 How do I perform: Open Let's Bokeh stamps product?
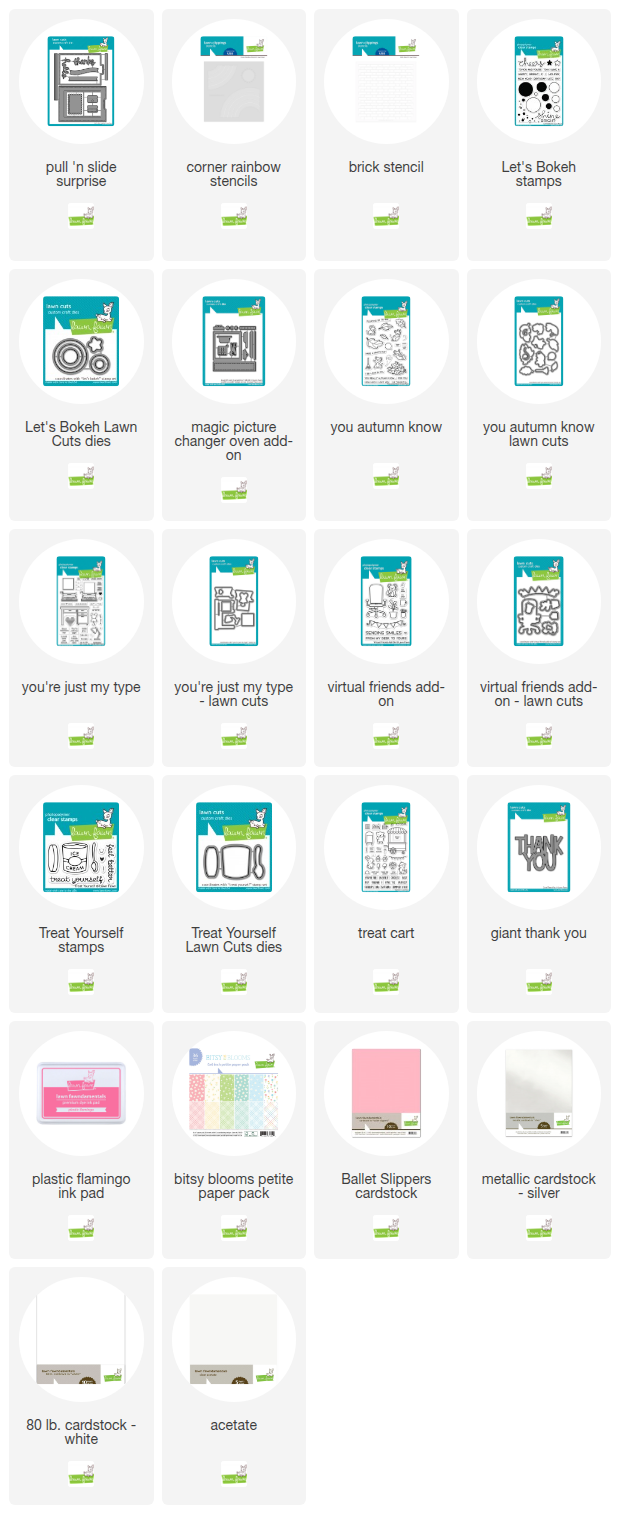[538, 82]
